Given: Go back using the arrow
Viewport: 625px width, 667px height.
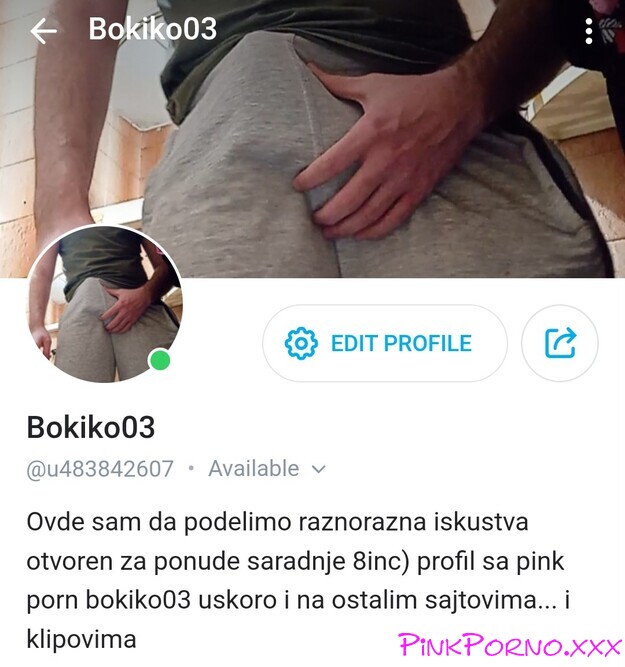Looking at the screenshot, I should pos(43,31).
